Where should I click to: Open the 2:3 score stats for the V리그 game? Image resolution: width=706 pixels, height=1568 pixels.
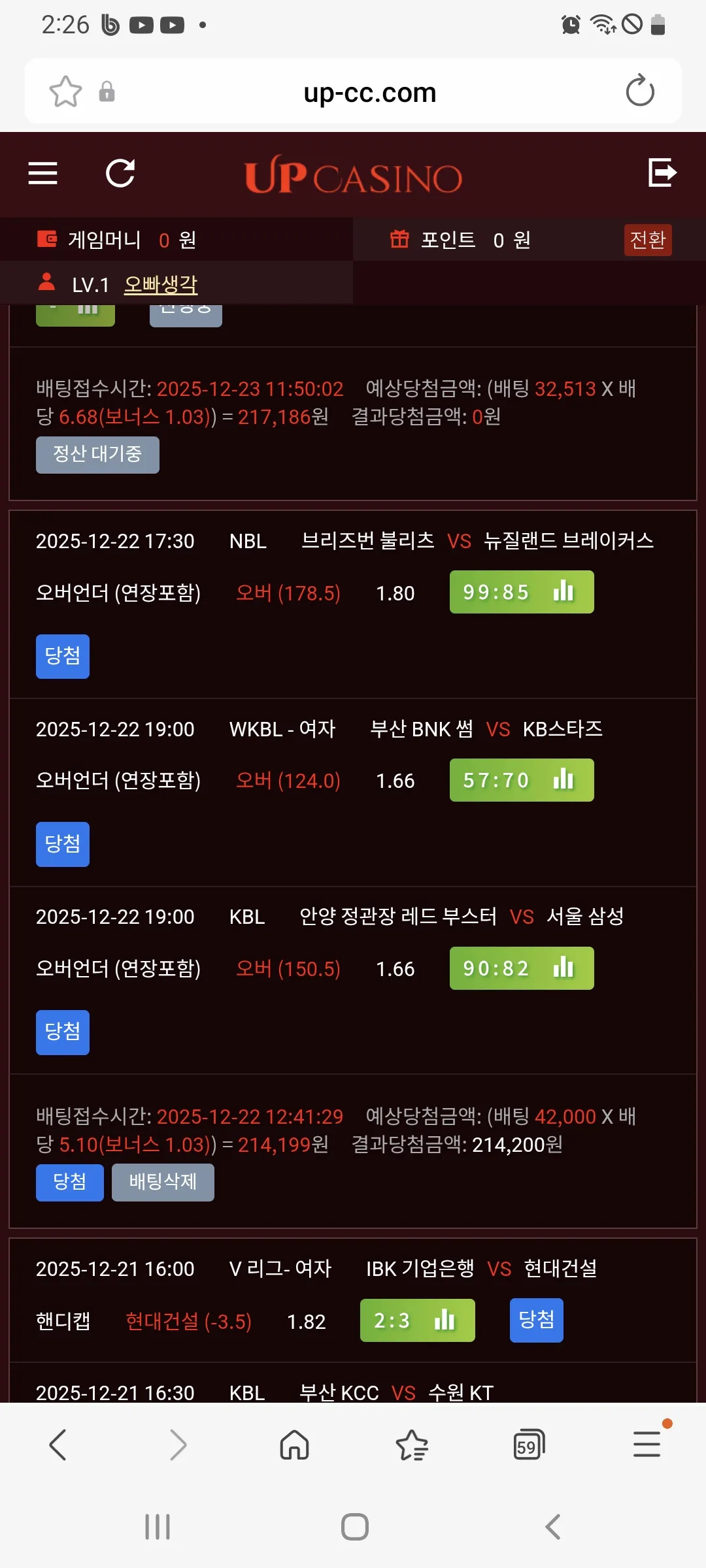click(x=418, y=1320)
